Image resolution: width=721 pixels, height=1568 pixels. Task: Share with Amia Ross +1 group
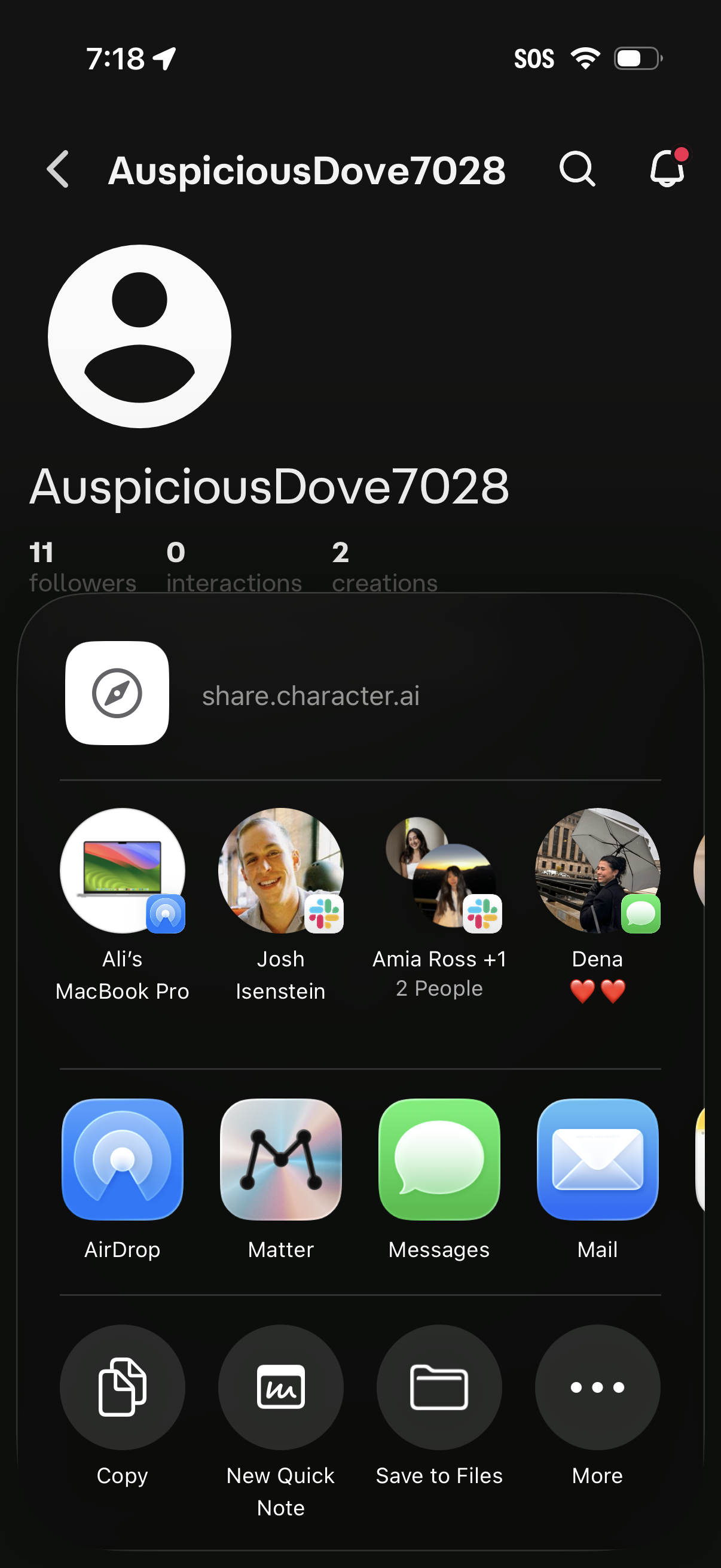click(439, 871)
